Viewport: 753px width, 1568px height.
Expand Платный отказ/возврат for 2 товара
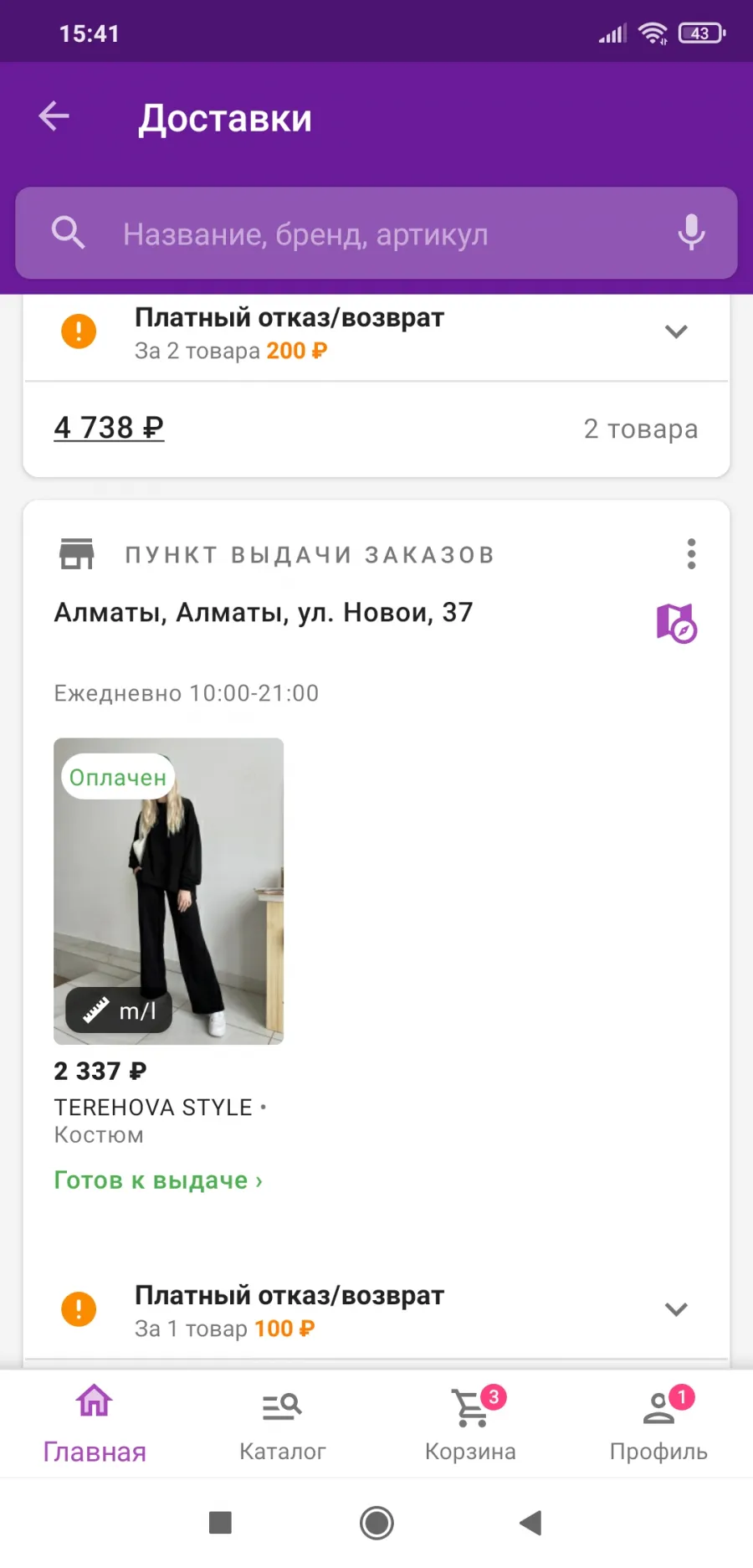(676, 332)
